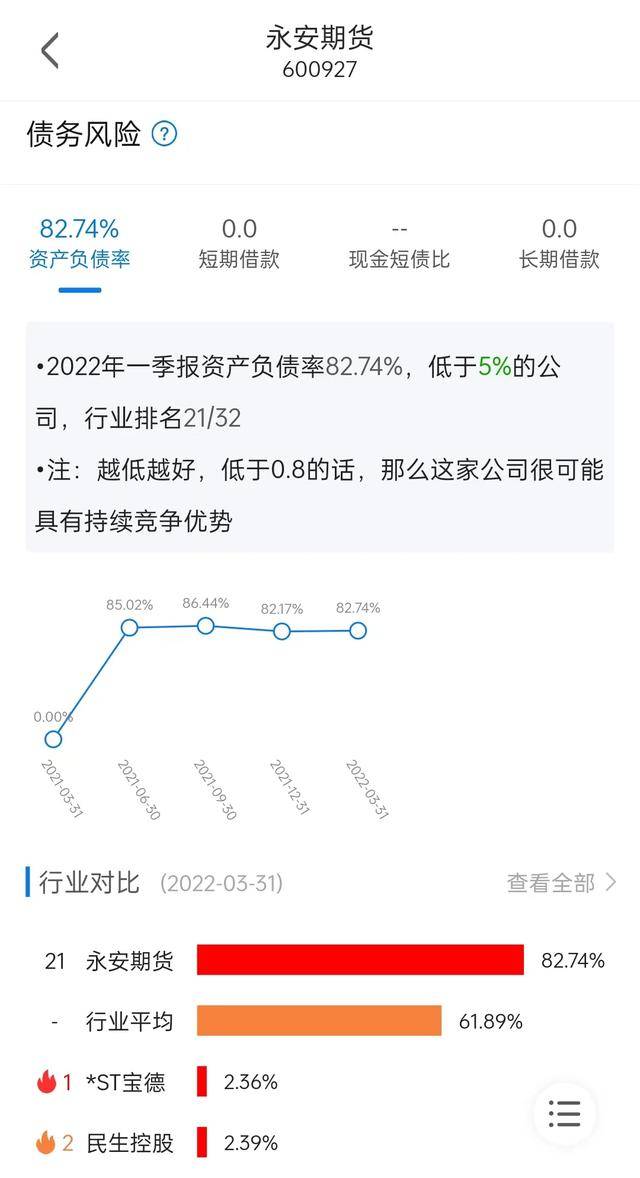Open the floating list menu button
This screenshot has height=1178, width=640.
tap(565, 1113)
